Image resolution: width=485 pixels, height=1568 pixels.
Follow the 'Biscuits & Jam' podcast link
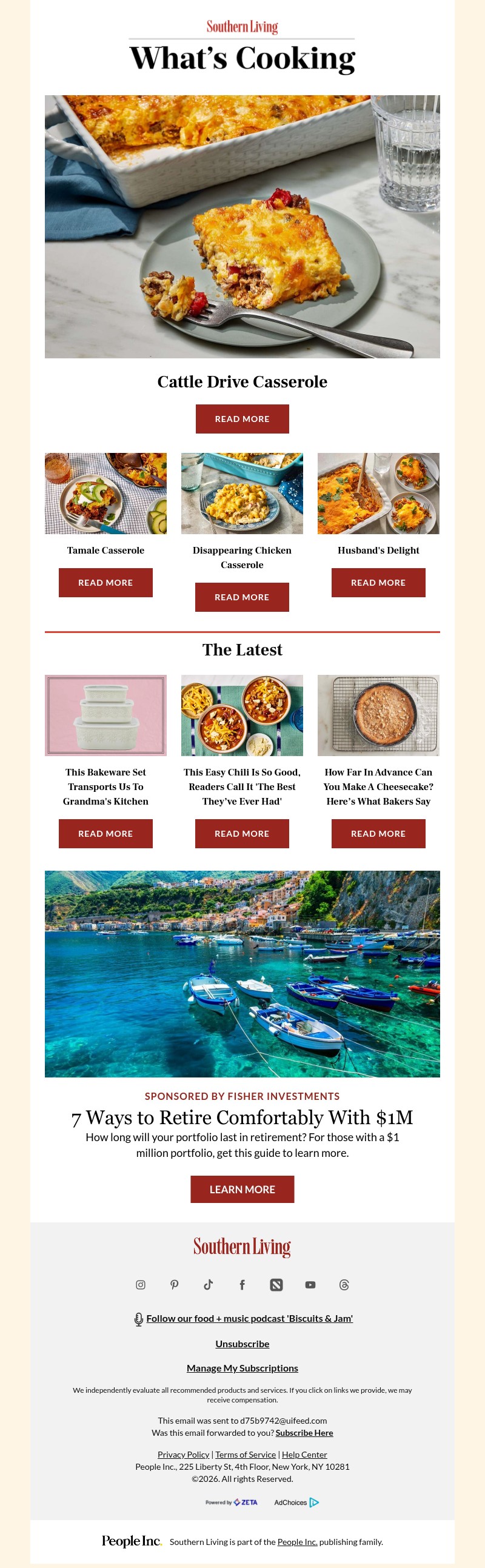pyautogui.click(x=249, y=1318)
